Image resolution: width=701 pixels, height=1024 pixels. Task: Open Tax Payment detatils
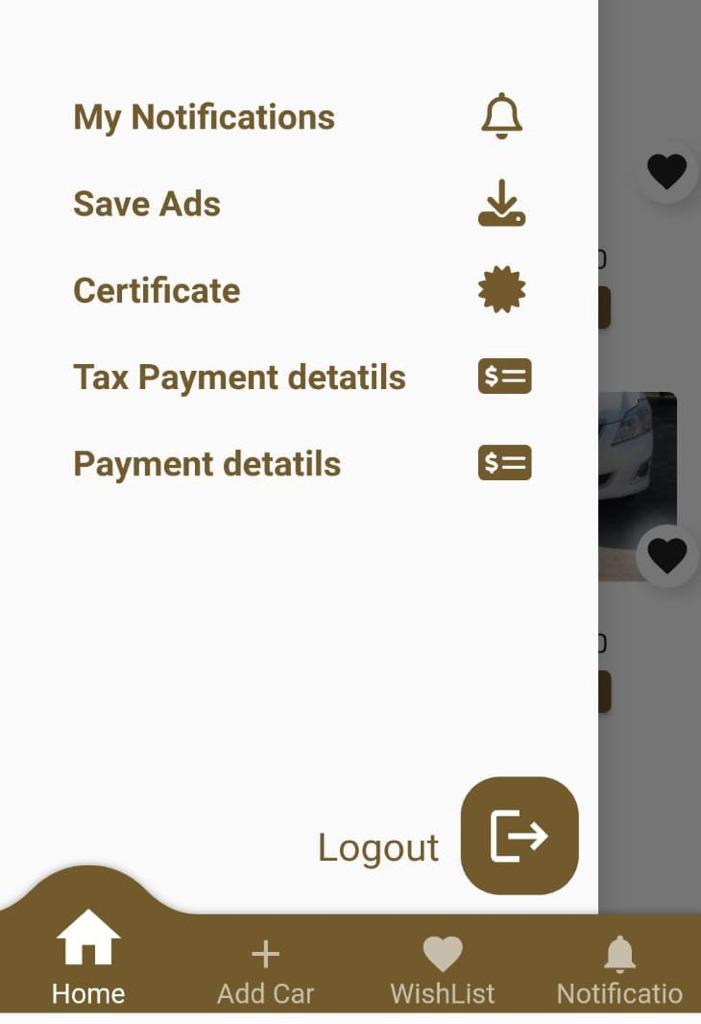(240, 378)
